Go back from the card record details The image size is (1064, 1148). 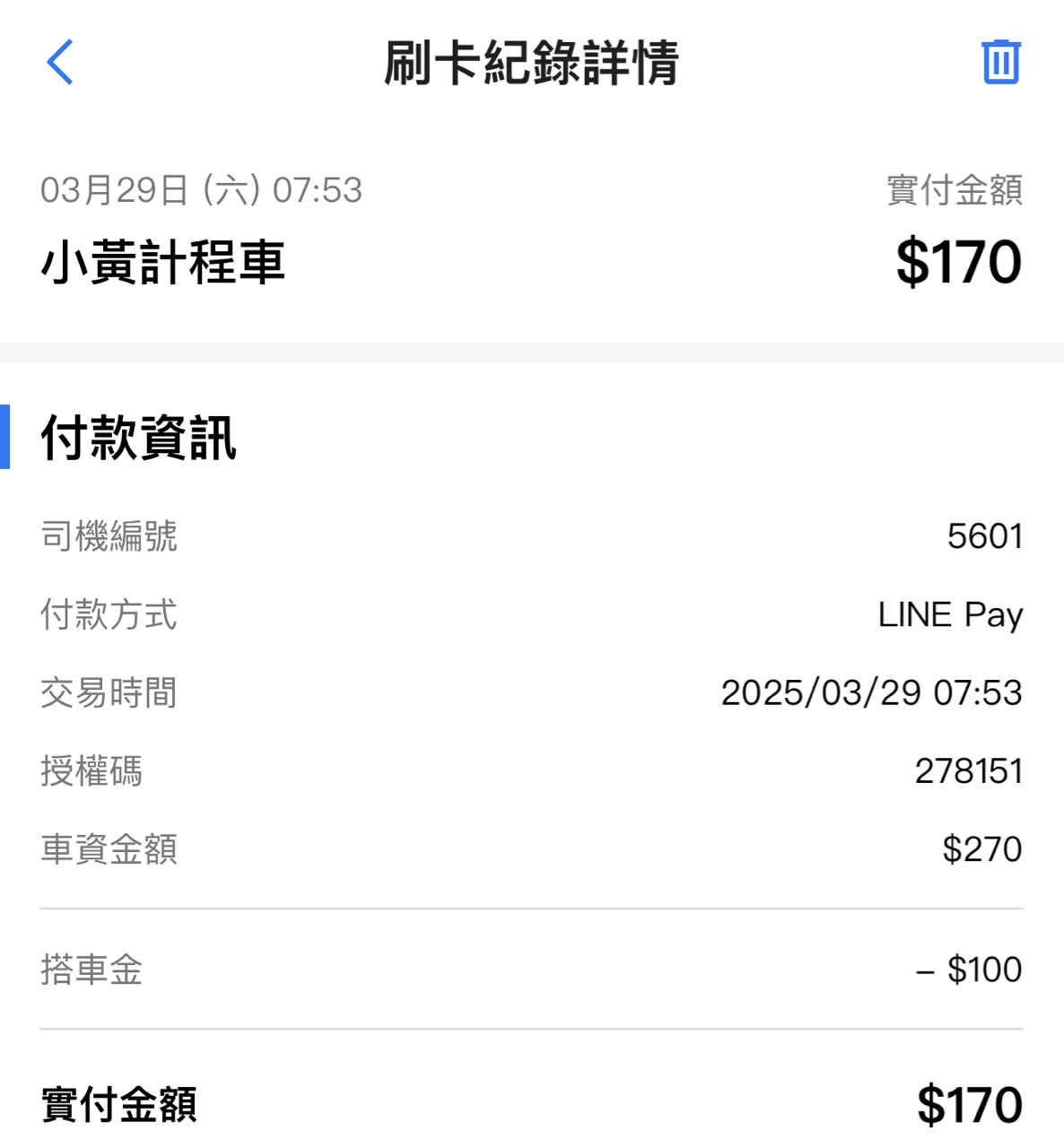(59, 63)
